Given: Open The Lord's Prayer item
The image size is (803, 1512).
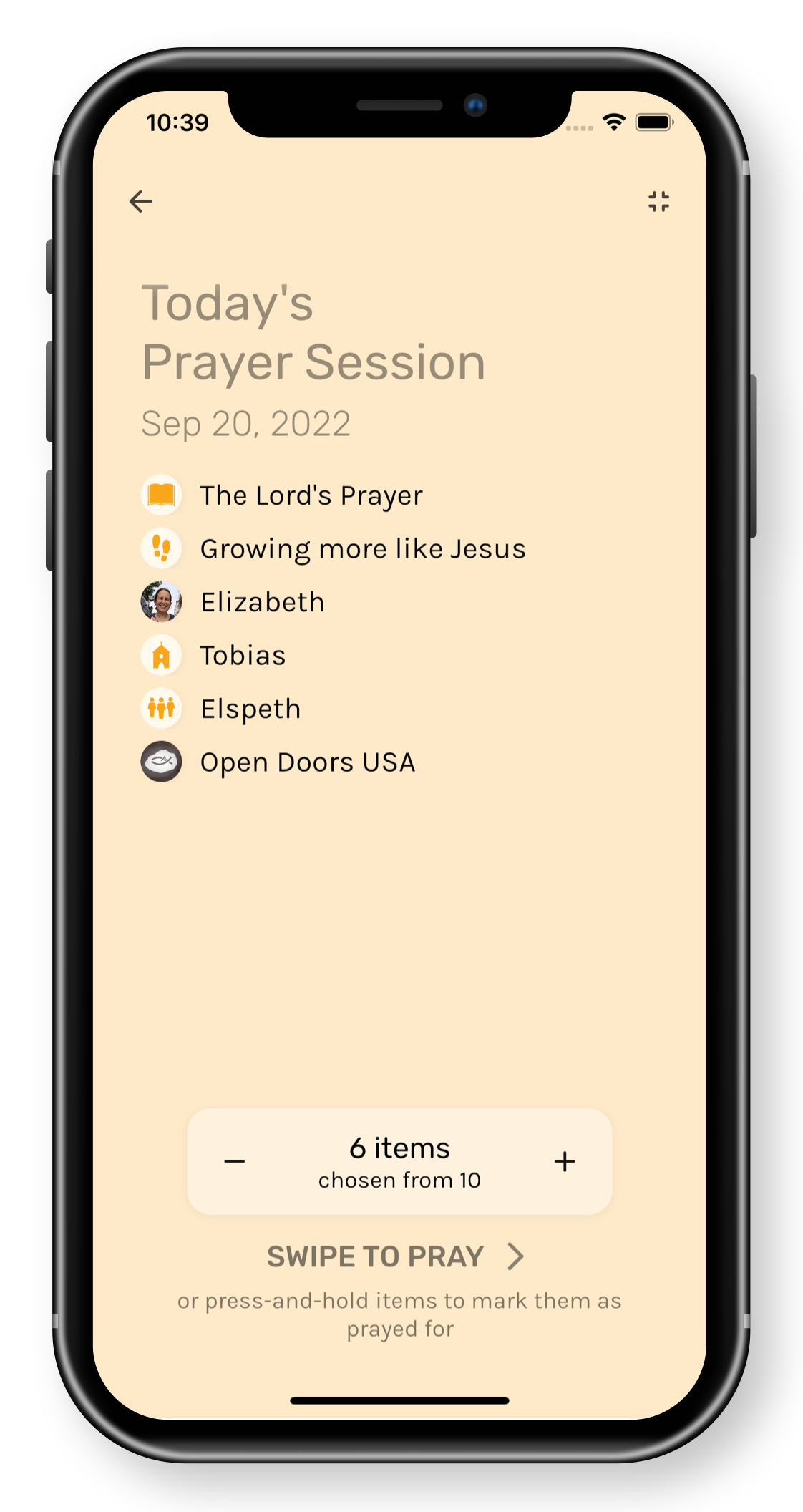Looking at the screenshot, I should [x=311, y=495].
